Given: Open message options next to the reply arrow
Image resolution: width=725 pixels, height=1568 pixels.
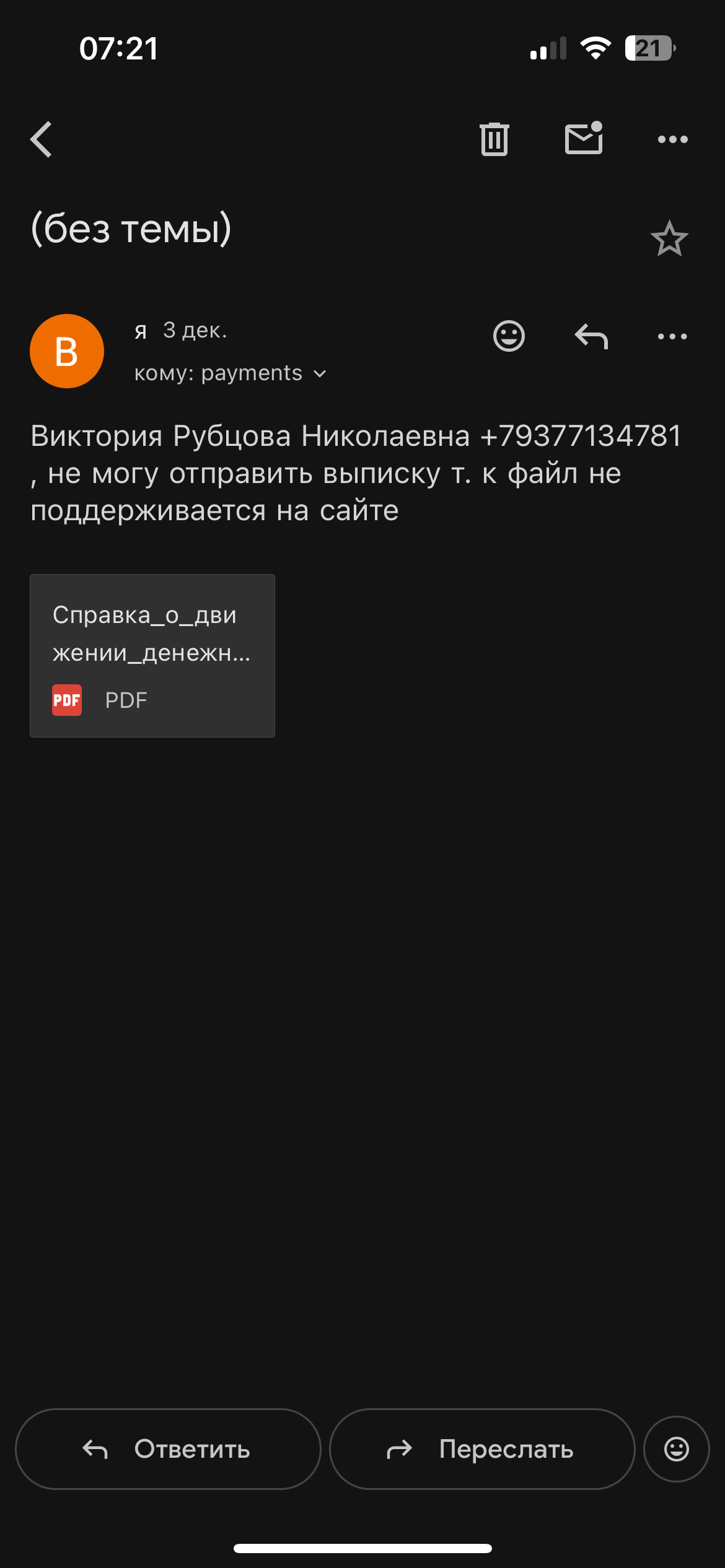Looking at the screenshot, I should click(672, 337).
